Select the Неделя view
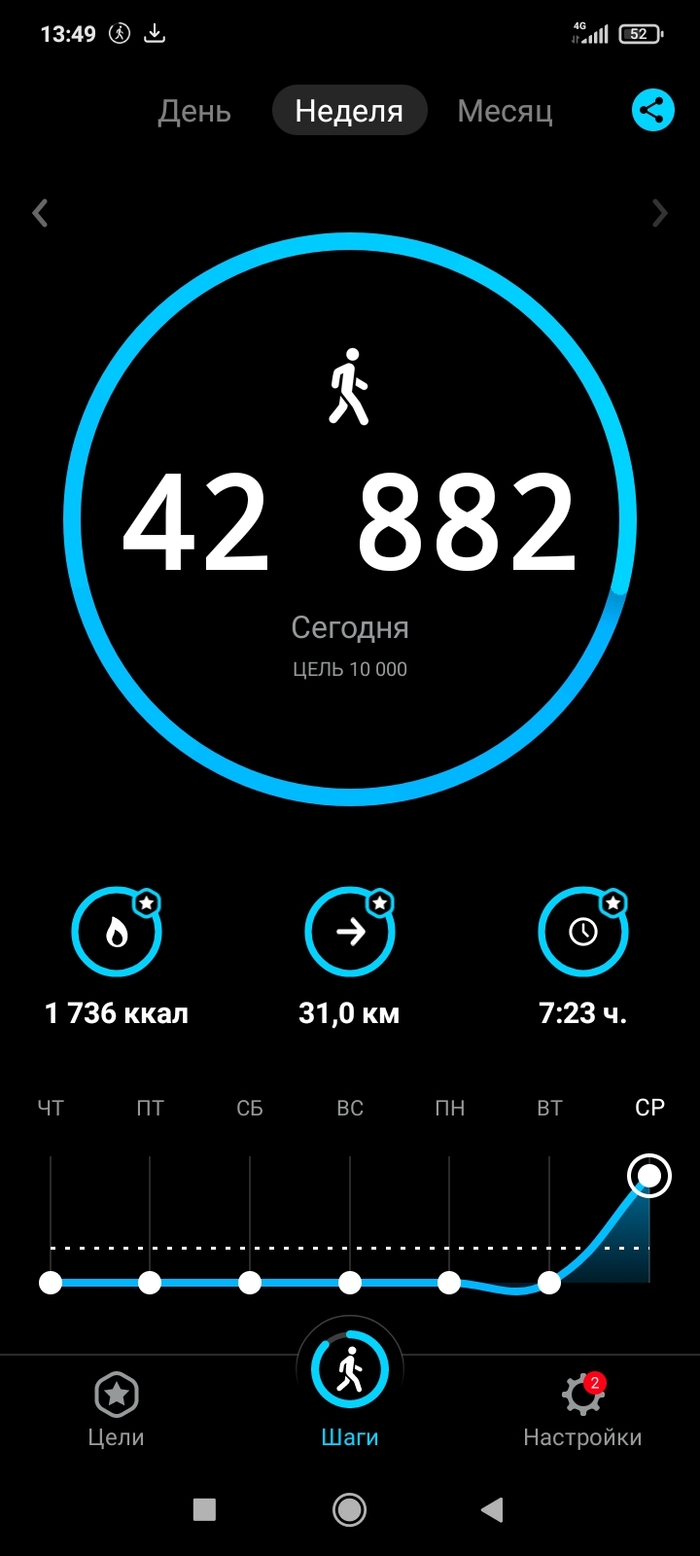Image resolution: width=700 pixels, height=1556 pixels. [x=349, y=111]
